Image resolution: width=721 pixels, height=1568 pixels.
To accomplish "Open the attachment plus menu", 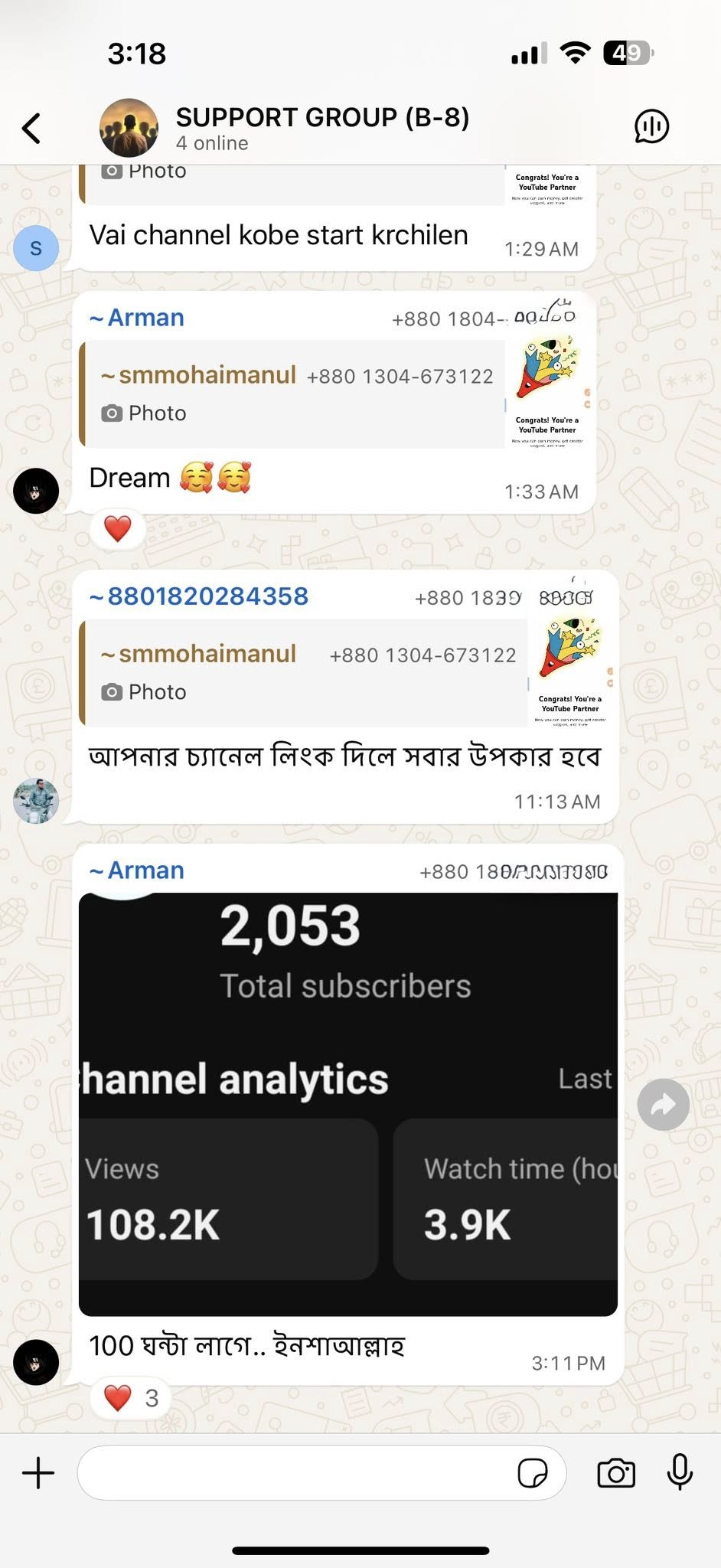I will tap(38, 1472).
